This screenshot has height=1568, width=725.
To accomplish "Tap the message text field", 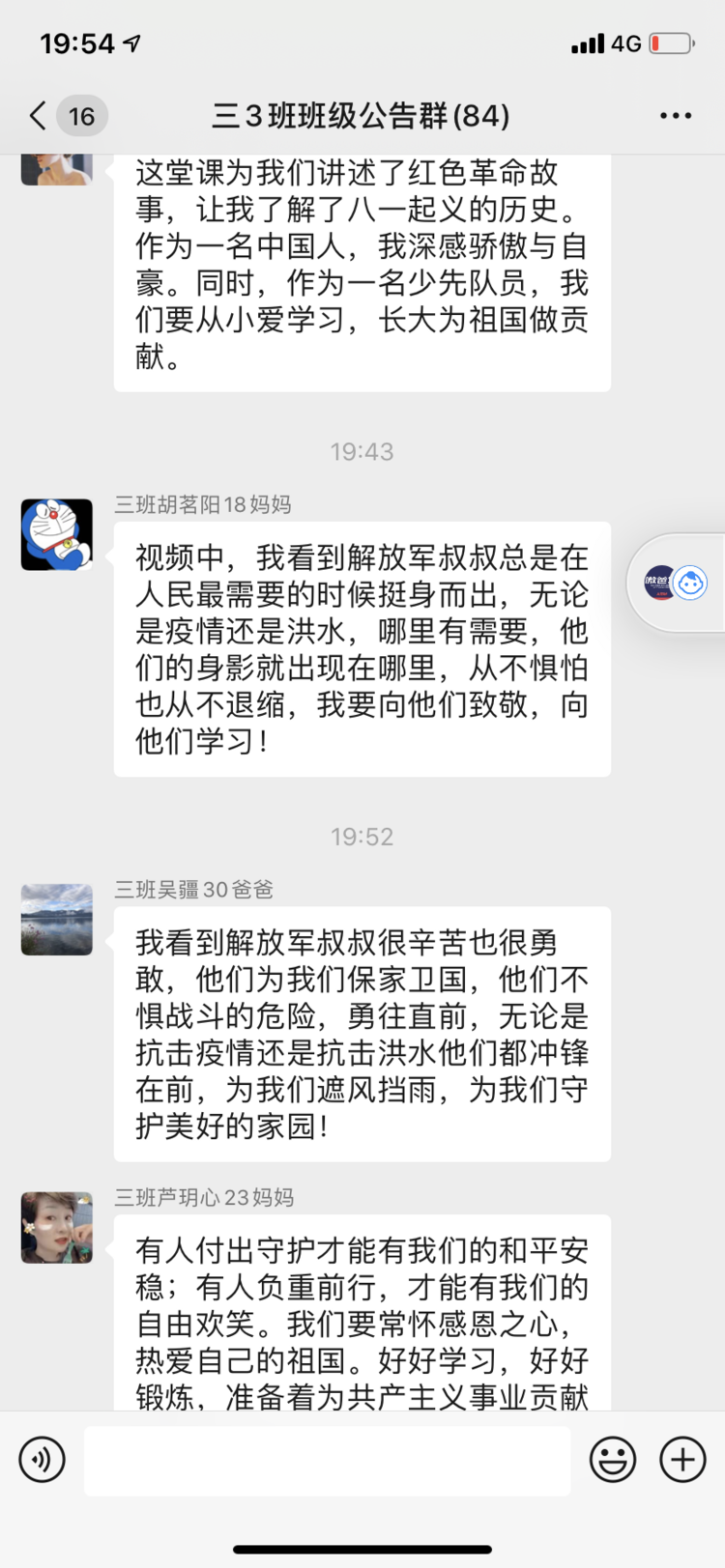I will [x=327, y=1460].
